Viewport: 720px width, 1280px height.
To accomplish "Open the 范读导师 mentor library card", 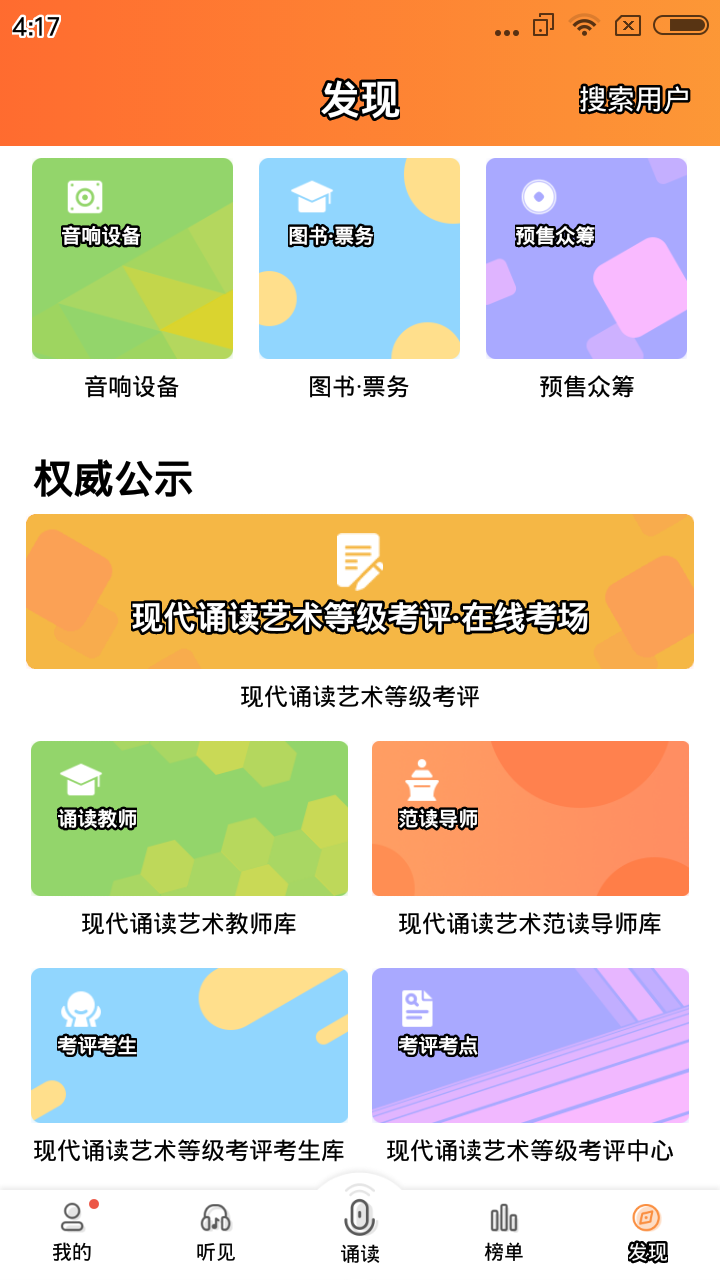I will [530, 818].
